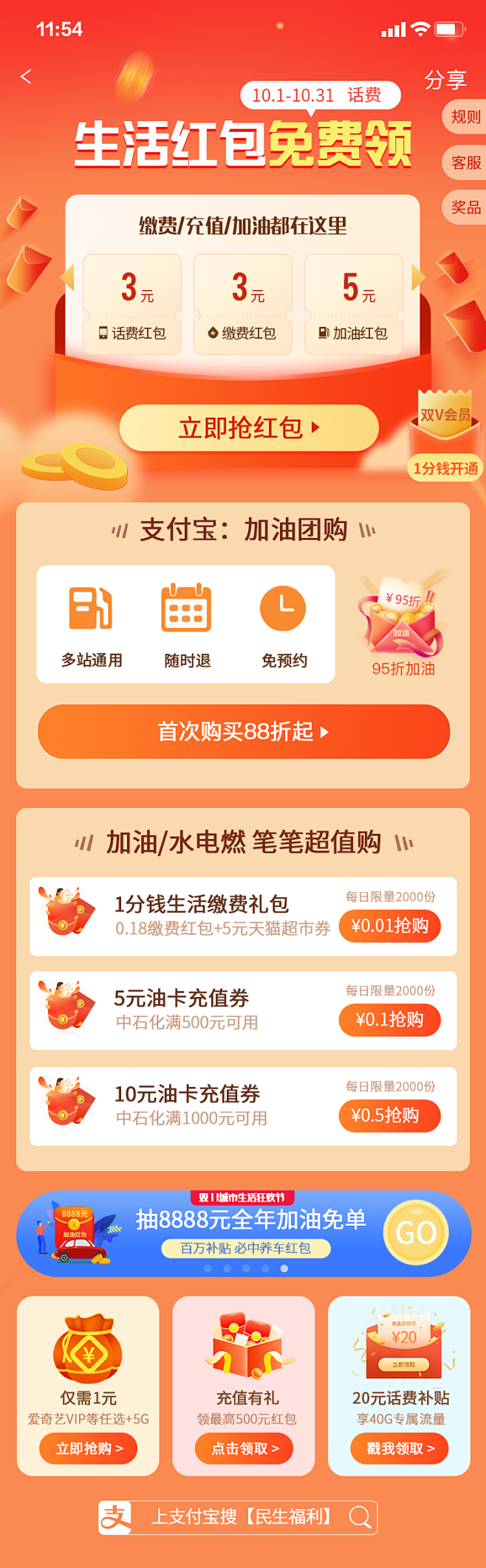This screenshot has width=486, height=1568.
Task: Show next coupons with right arrow
Action: coord(418,277)
